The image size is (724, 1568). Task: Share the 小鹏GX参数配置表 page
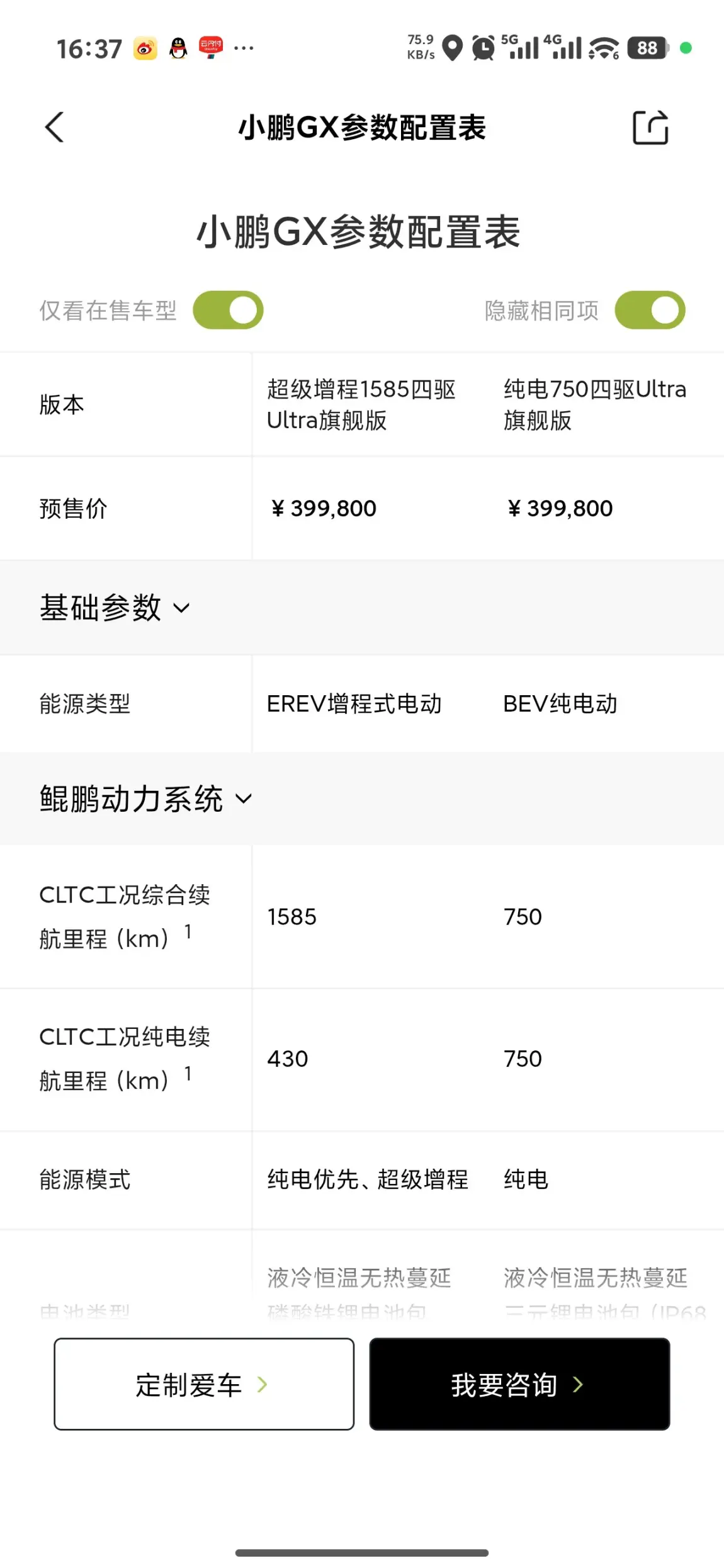point(650,127)
